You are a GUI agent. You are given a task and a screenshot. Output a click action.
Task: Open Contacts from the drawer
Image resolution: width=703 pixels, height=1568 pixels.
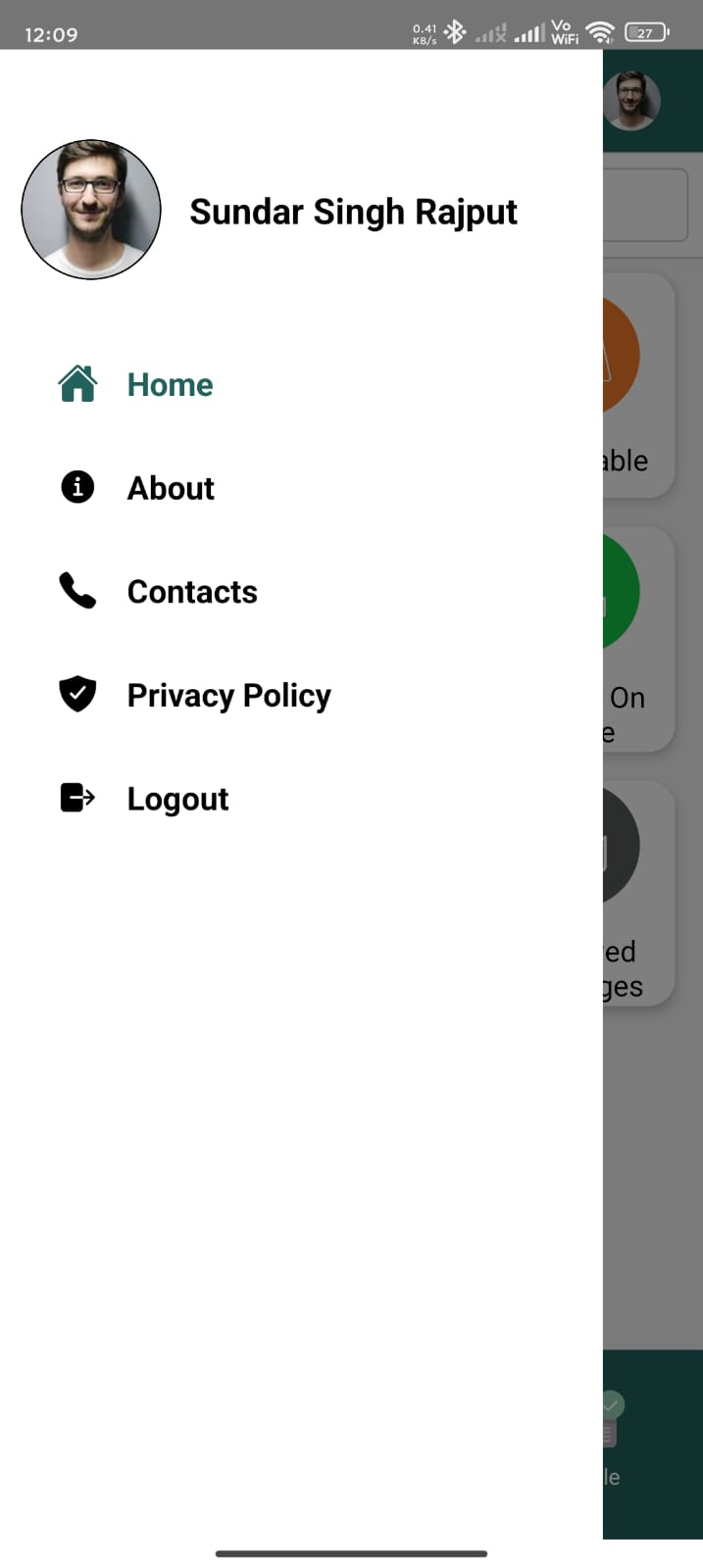coord(301,592)
